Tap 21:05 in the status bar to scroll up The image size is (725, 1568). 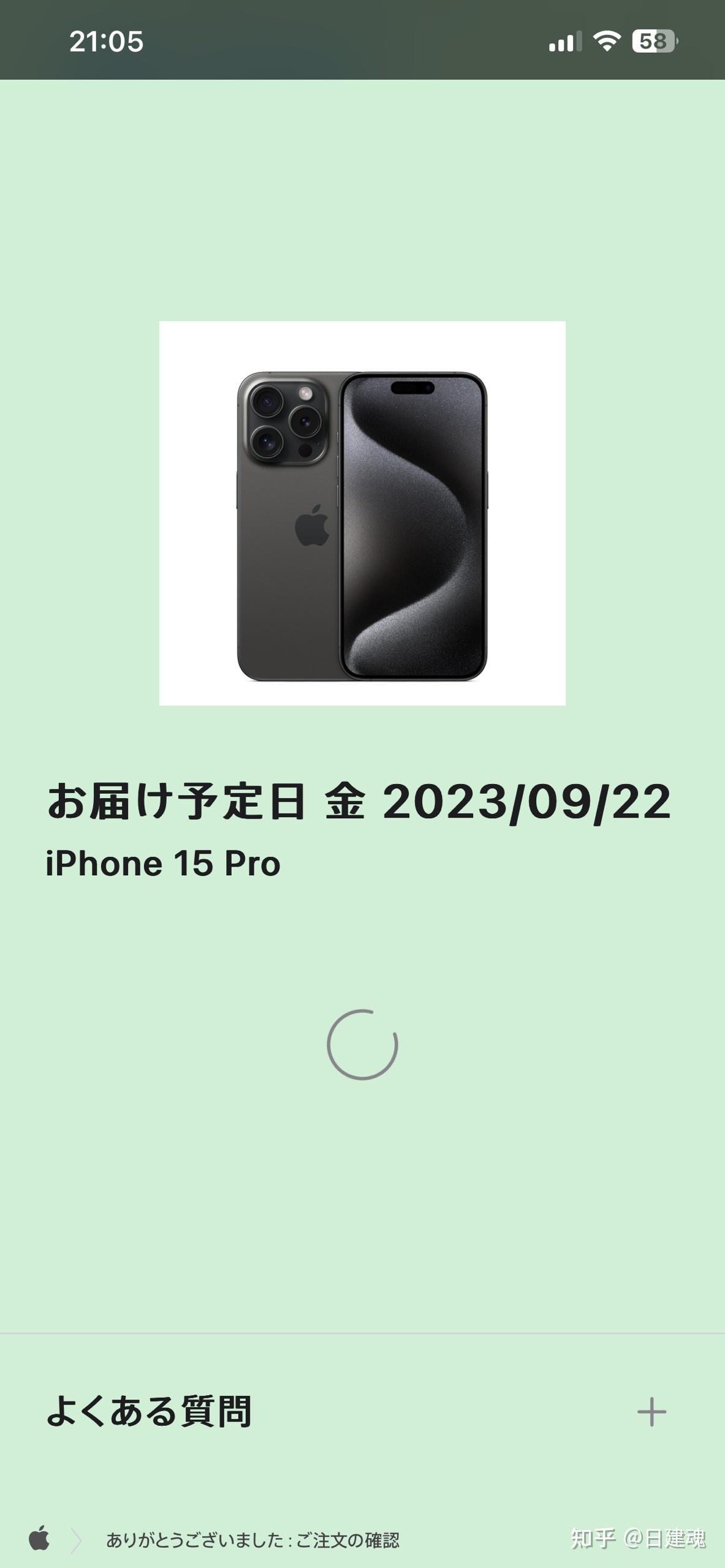[x=107, y=40]
